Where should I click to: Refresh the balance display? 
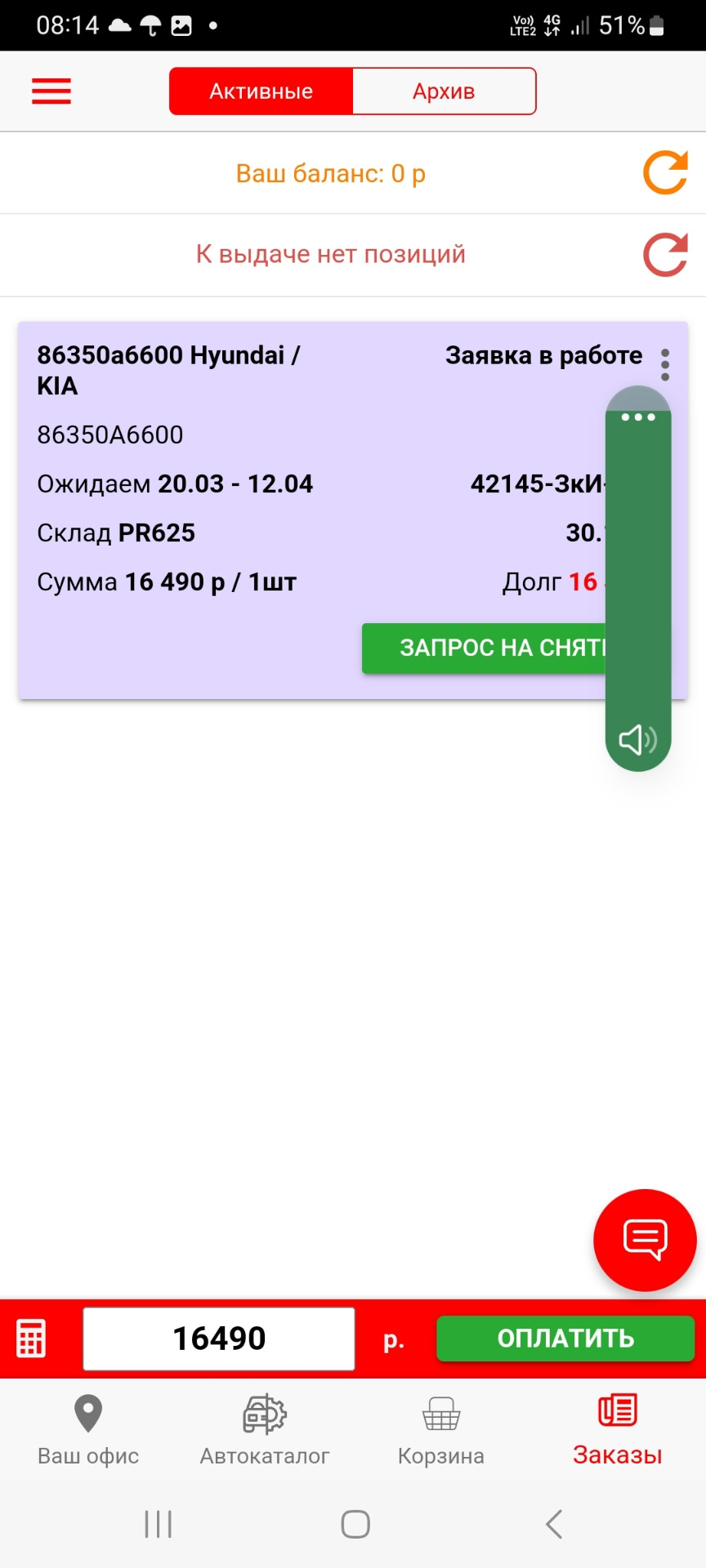point(664,172)
